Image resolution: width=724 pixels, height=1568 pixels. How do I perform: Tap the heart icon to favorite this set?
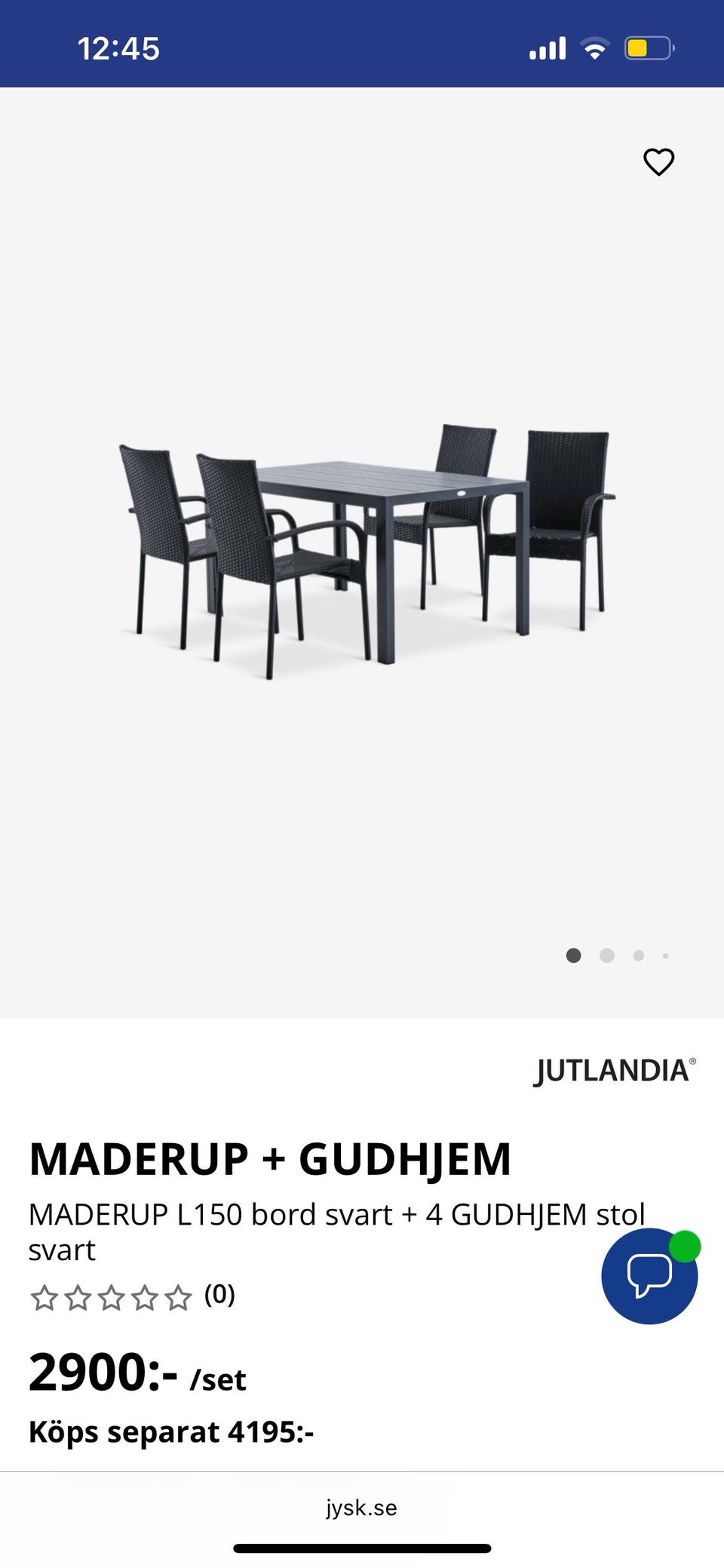[x=658, y=161]
